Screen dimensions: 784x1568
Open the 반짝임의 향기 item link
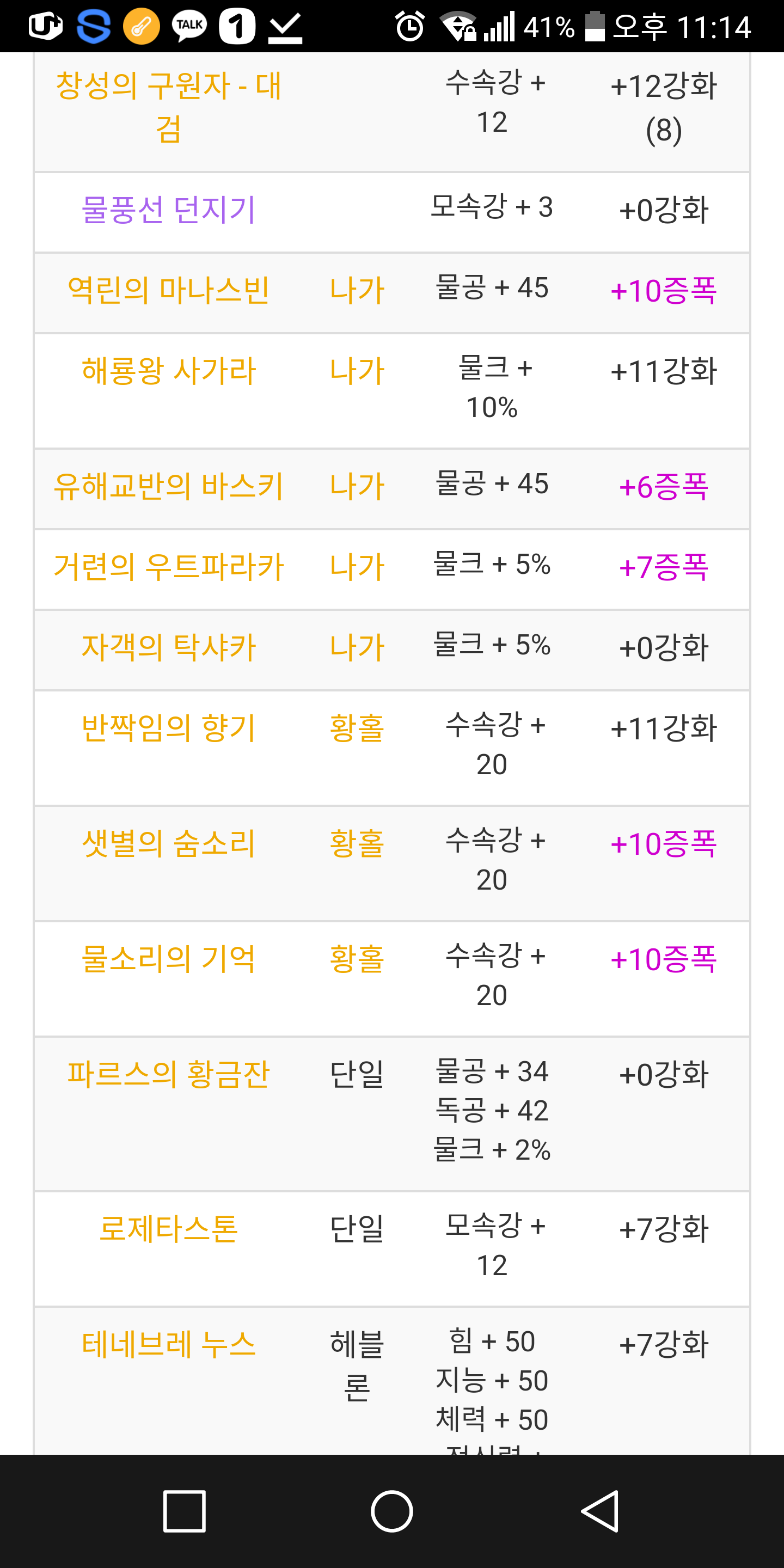(169, 727)
